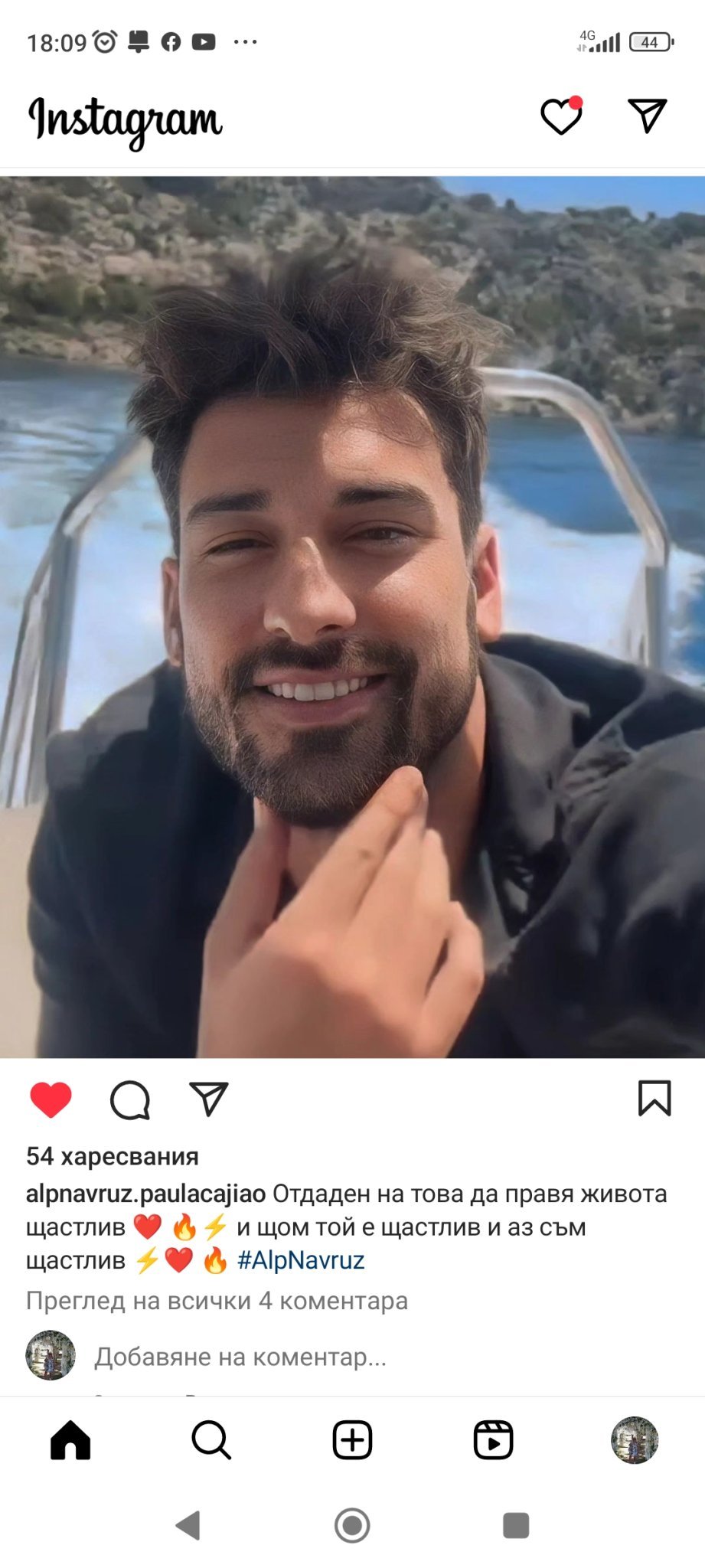
Task: Open direct messages inbox
Action: click(x=648, y=116)
